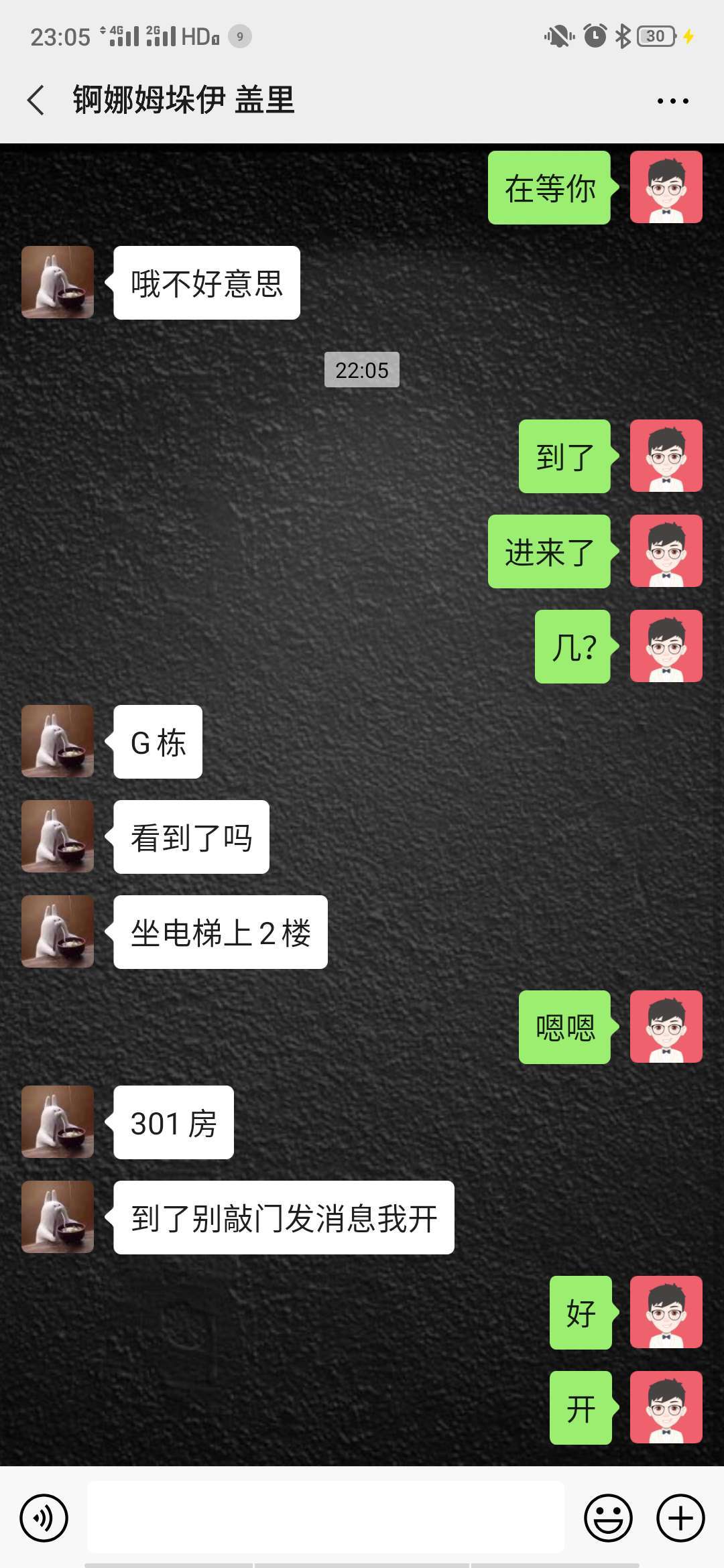
Task: Tap the contact's avatar beside "哦不好意思"
Action: pos(58,282)
